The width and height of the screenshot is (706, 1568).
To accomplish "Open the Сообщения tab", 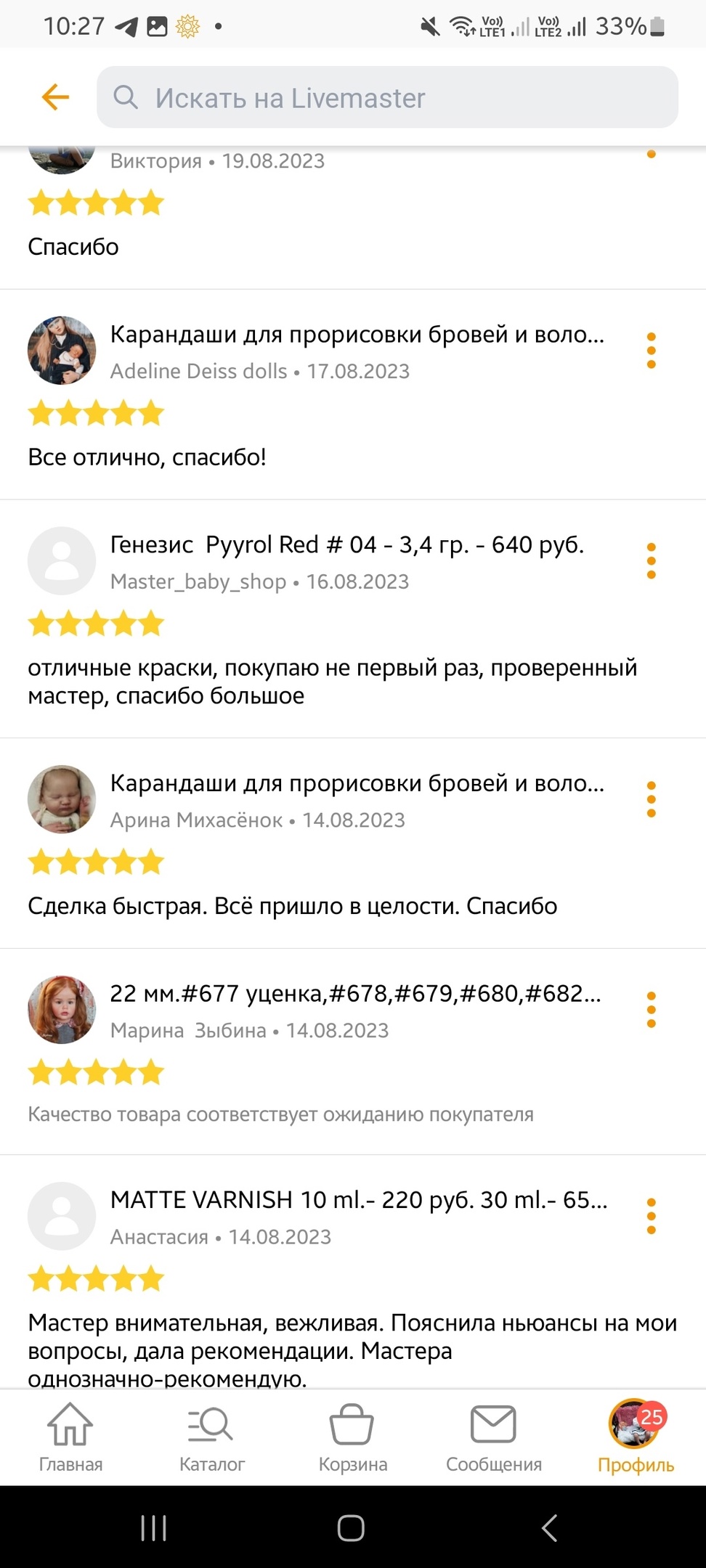I will tap(494, 1438).
